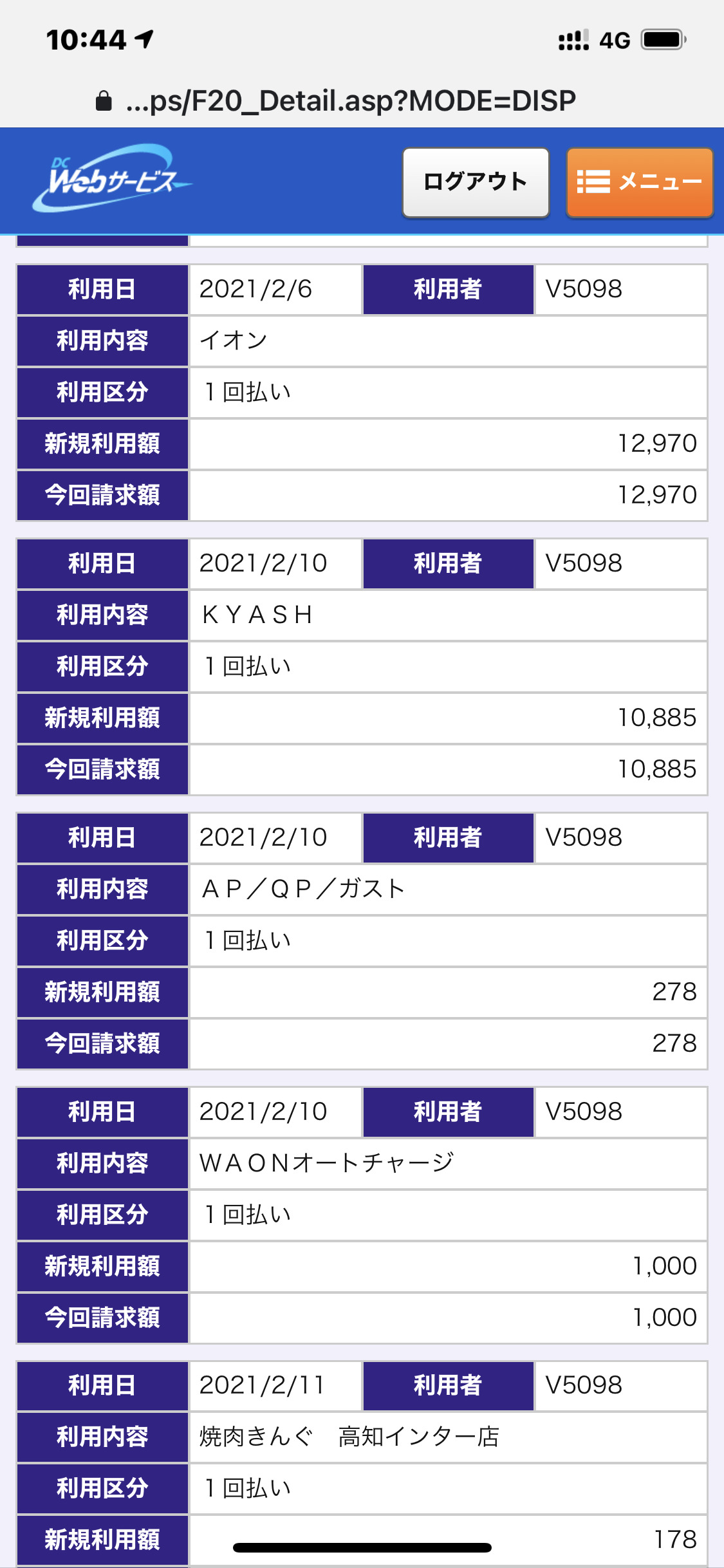The height and width of the screenshot is (1568, 724).
Task: Tap the browser URL address bar
Action: (x=351, y=101)
